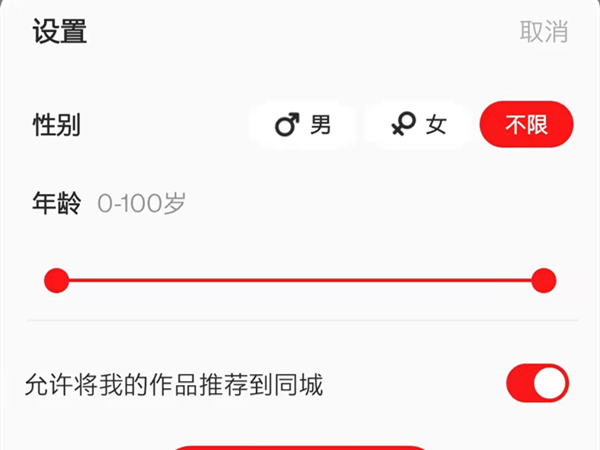Disable 允许将我的作品推荐到同城 switch
This screenshot has width=600, height=450.
point(538,383)
